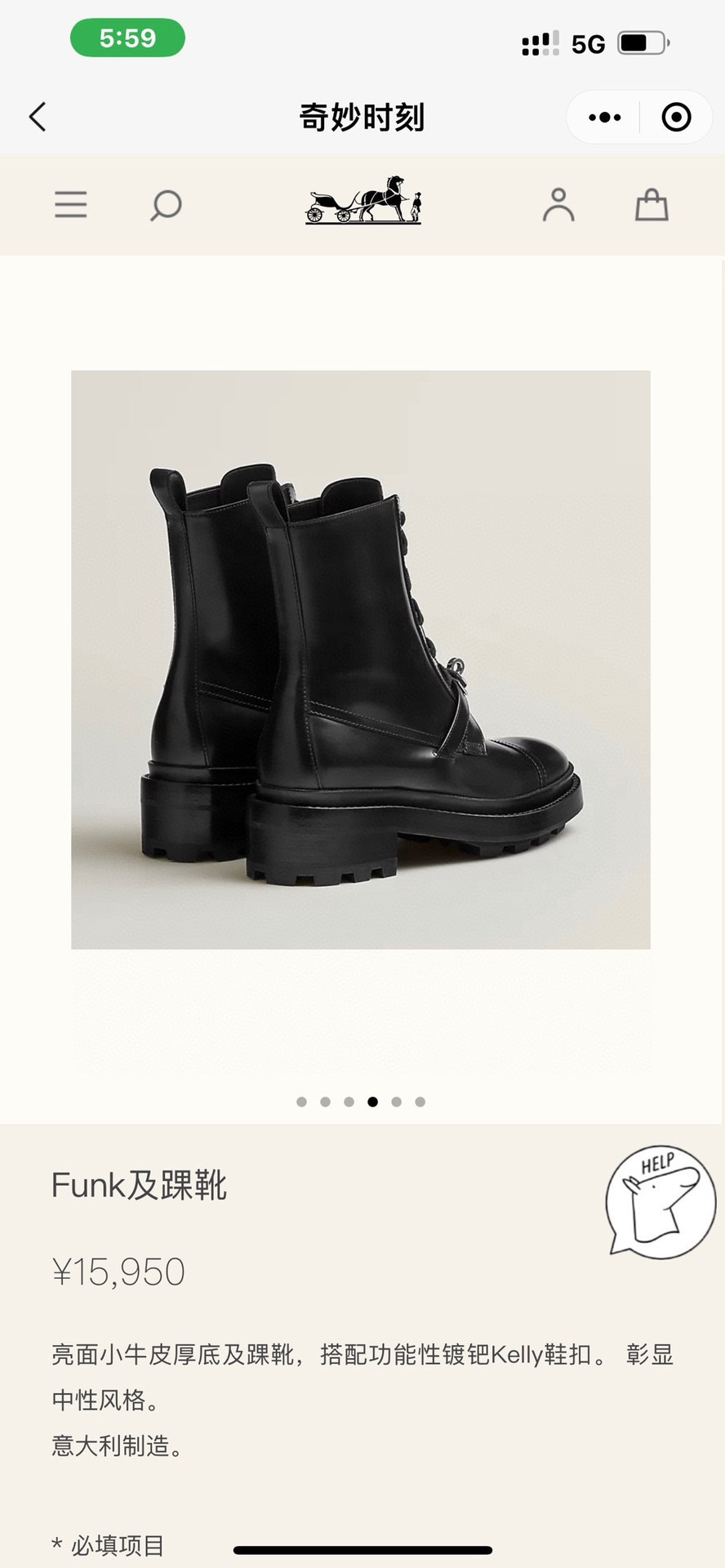View the Funk ankle boot photo full size
725x1568 pixels.
click(361, 659)
